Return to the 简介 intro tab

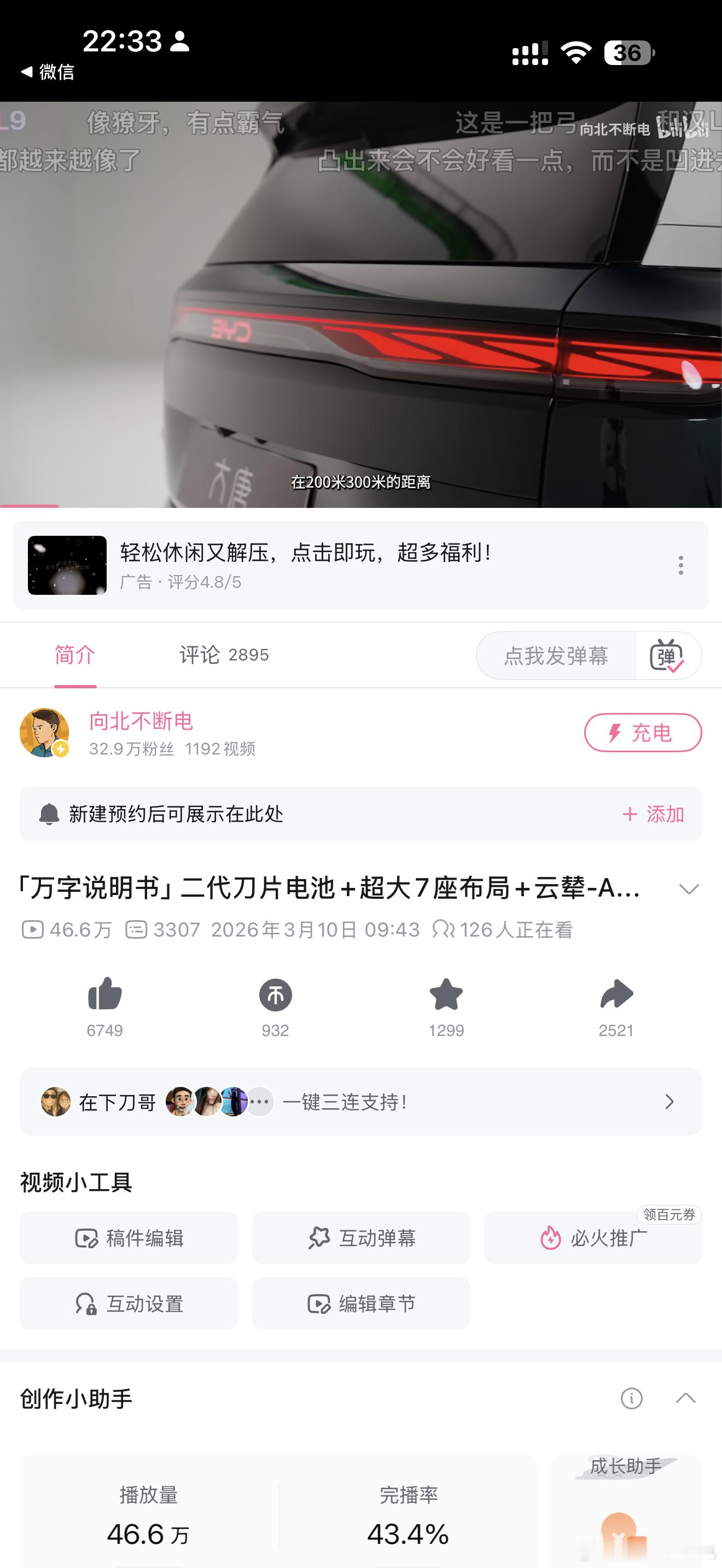[75, 656]
